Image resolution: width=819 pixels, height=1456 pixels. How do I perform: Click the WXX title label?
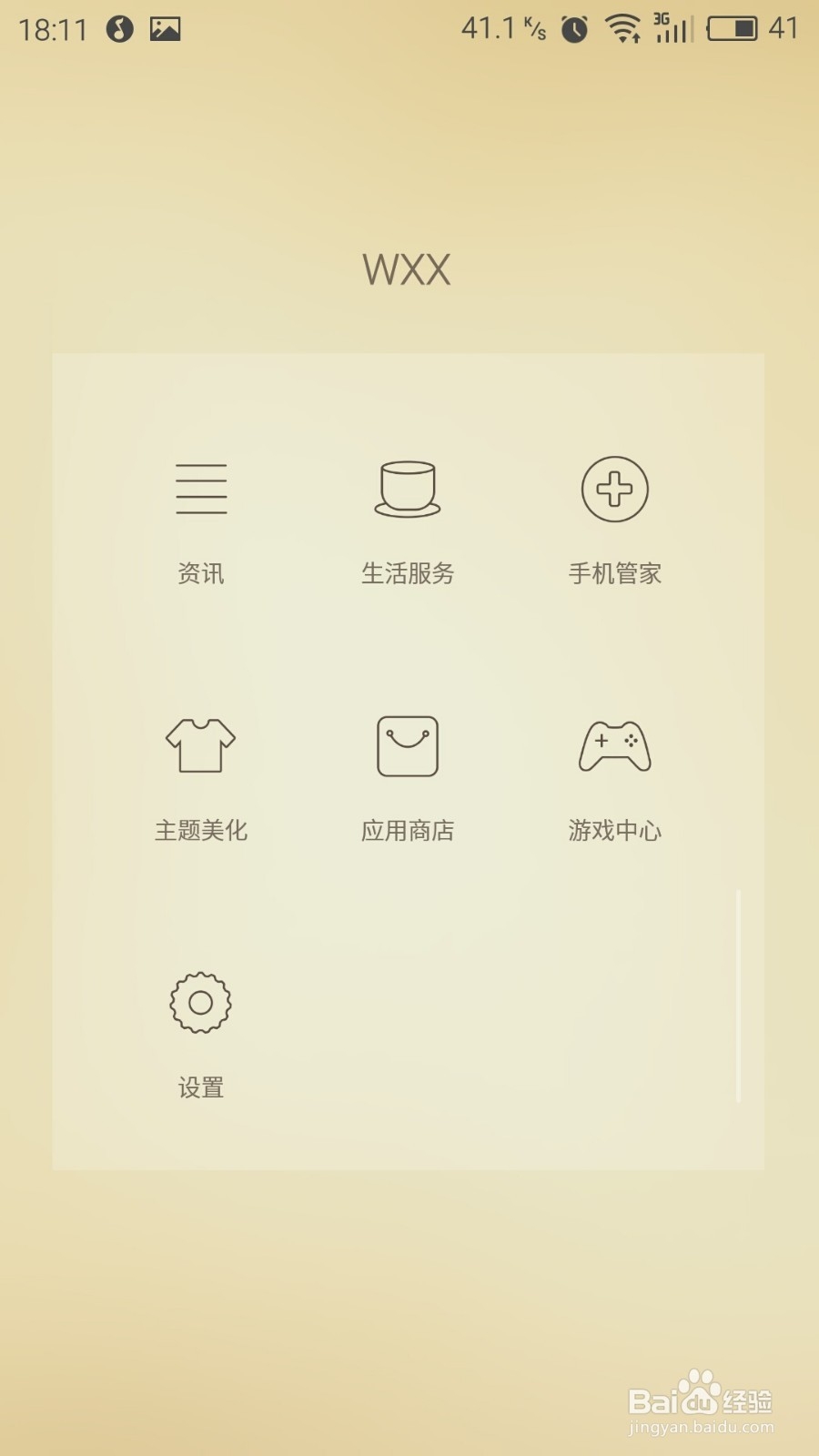click(407, 268)
